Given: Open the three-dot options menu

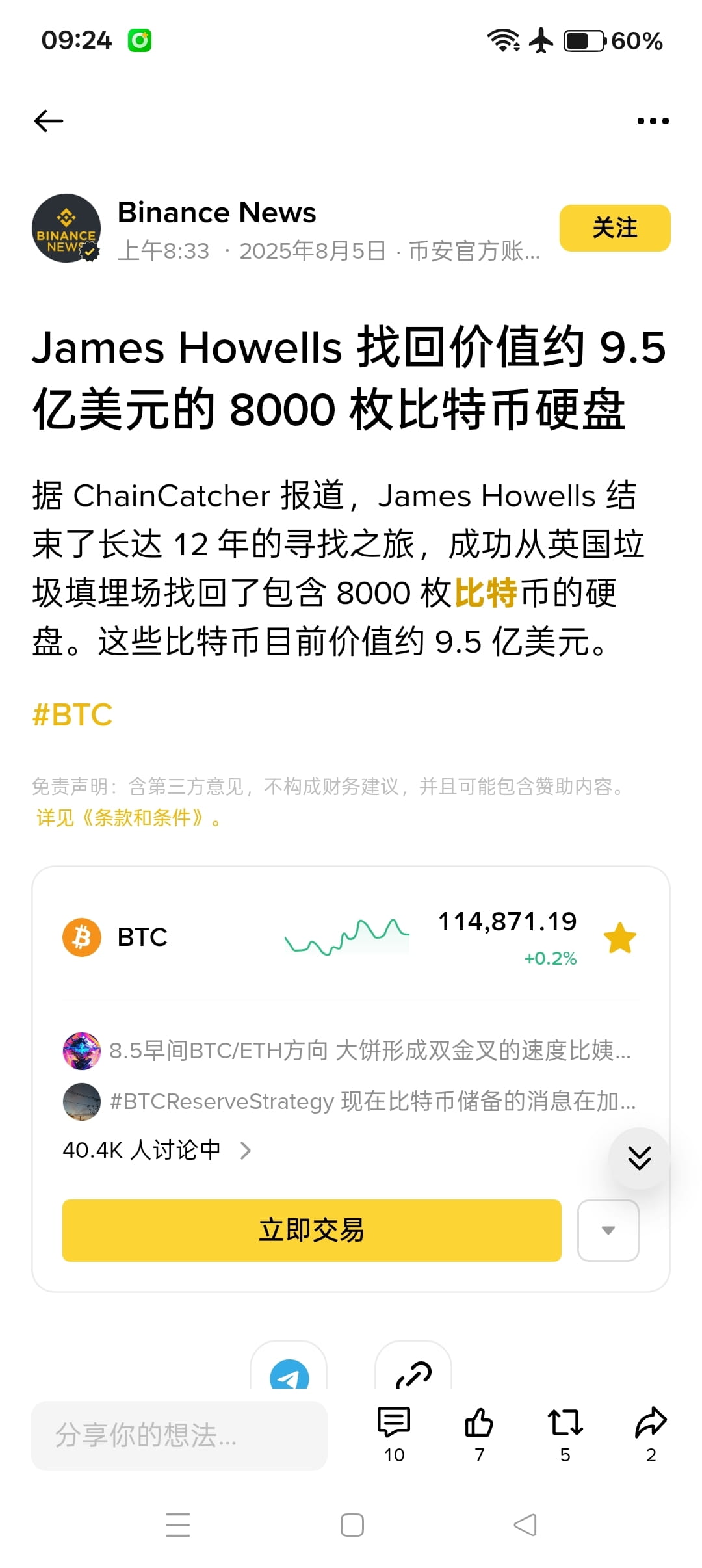Looking at the screenshot, I should pos(652,120).
